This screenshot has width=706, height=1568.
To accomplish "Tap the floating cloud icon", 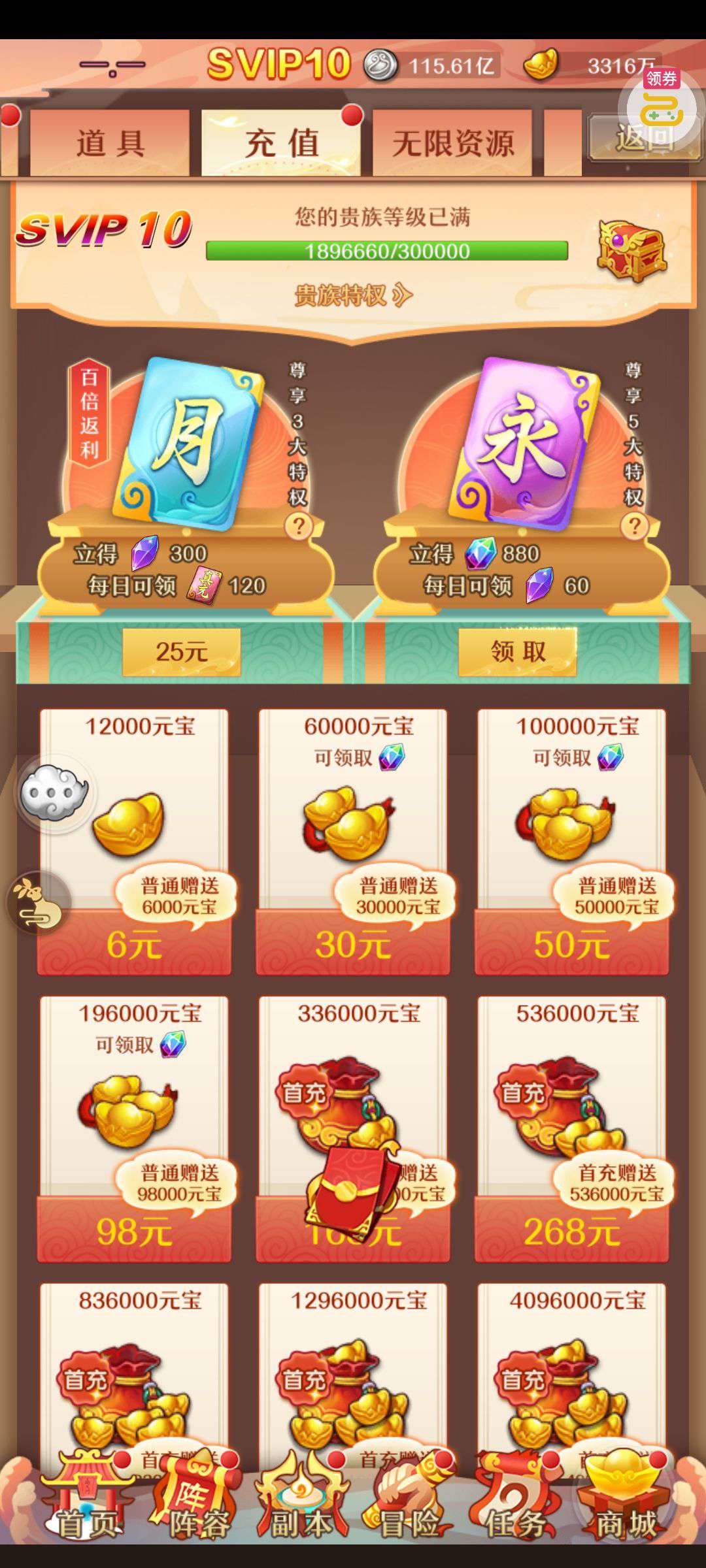I will pyautogui.click(x=55, y=792).
